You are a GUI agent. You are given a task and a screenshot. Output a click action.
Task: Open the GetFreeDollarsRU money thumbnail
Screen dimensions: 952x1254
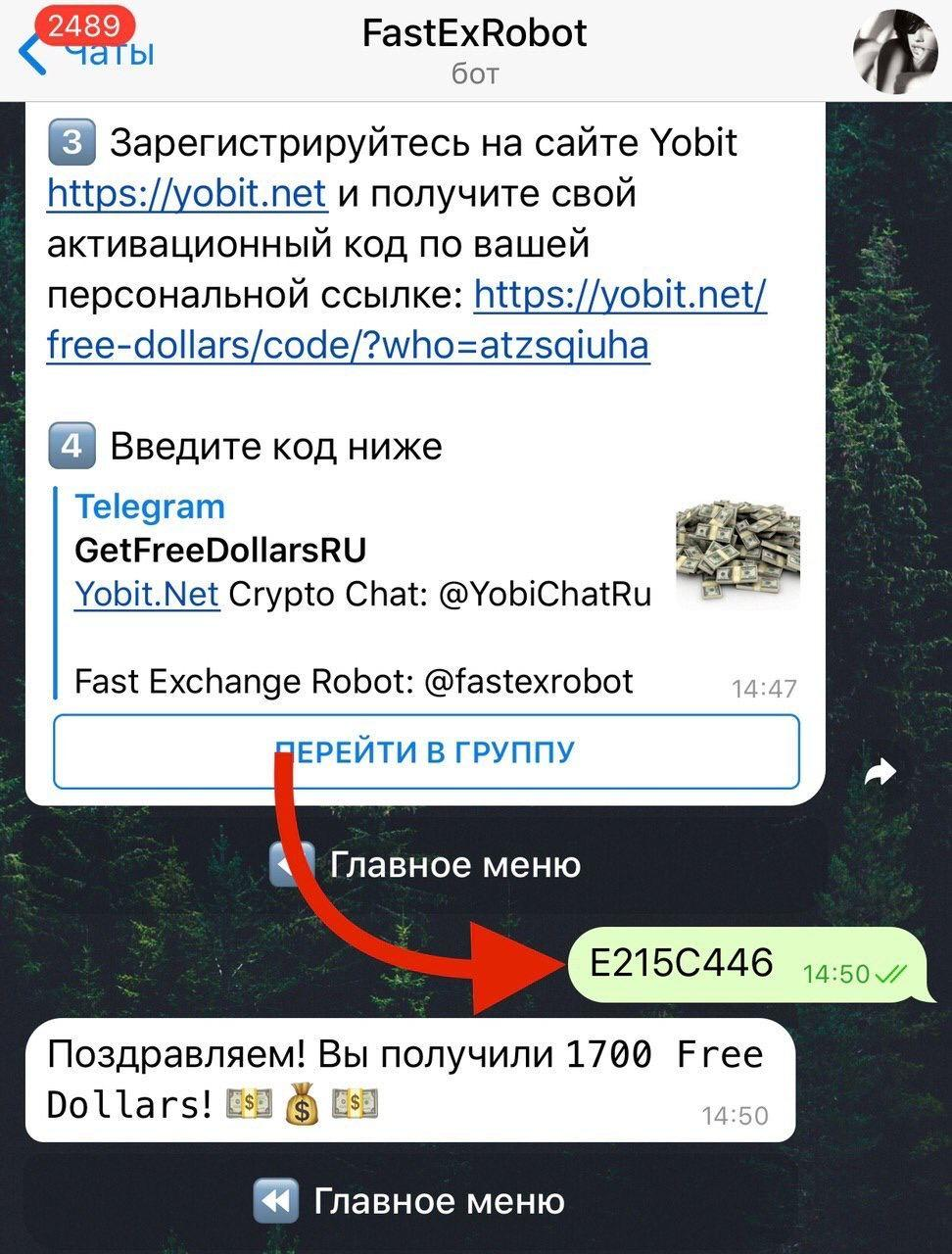click(738, 551)
